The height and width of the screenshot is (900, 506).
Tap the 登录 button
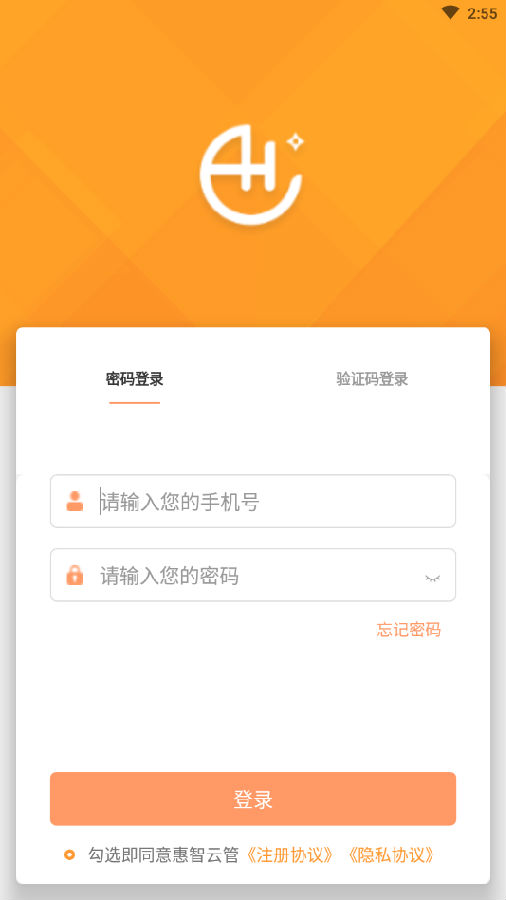(x=253, y=799)
